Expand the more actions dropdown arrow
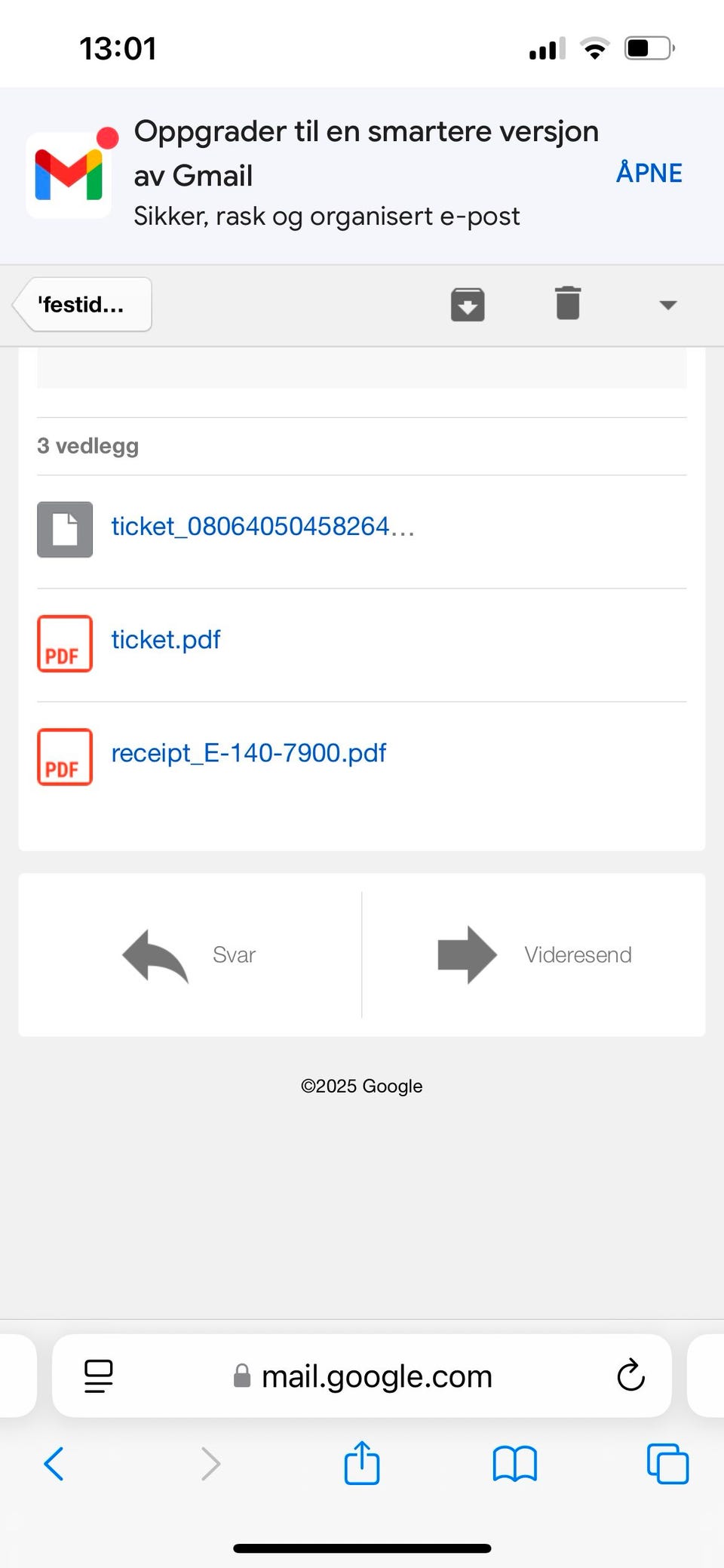The width and height of the screenshot is (724, 1568). 667,305
